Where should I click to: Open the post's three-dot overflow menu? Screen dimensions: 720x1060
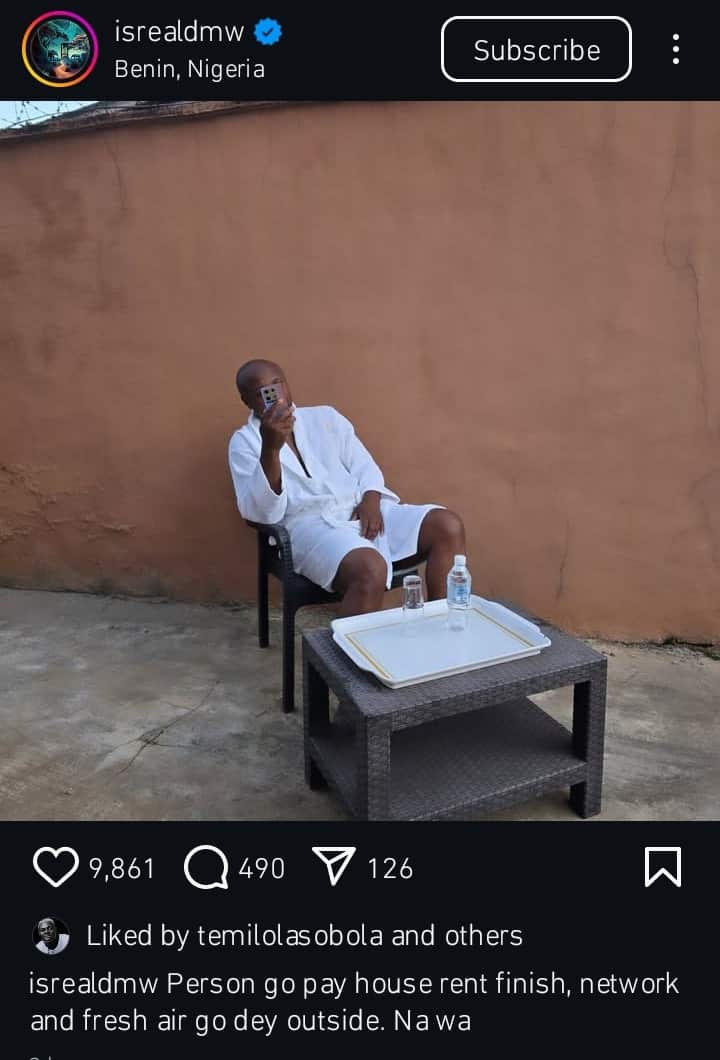coord(676,49)
